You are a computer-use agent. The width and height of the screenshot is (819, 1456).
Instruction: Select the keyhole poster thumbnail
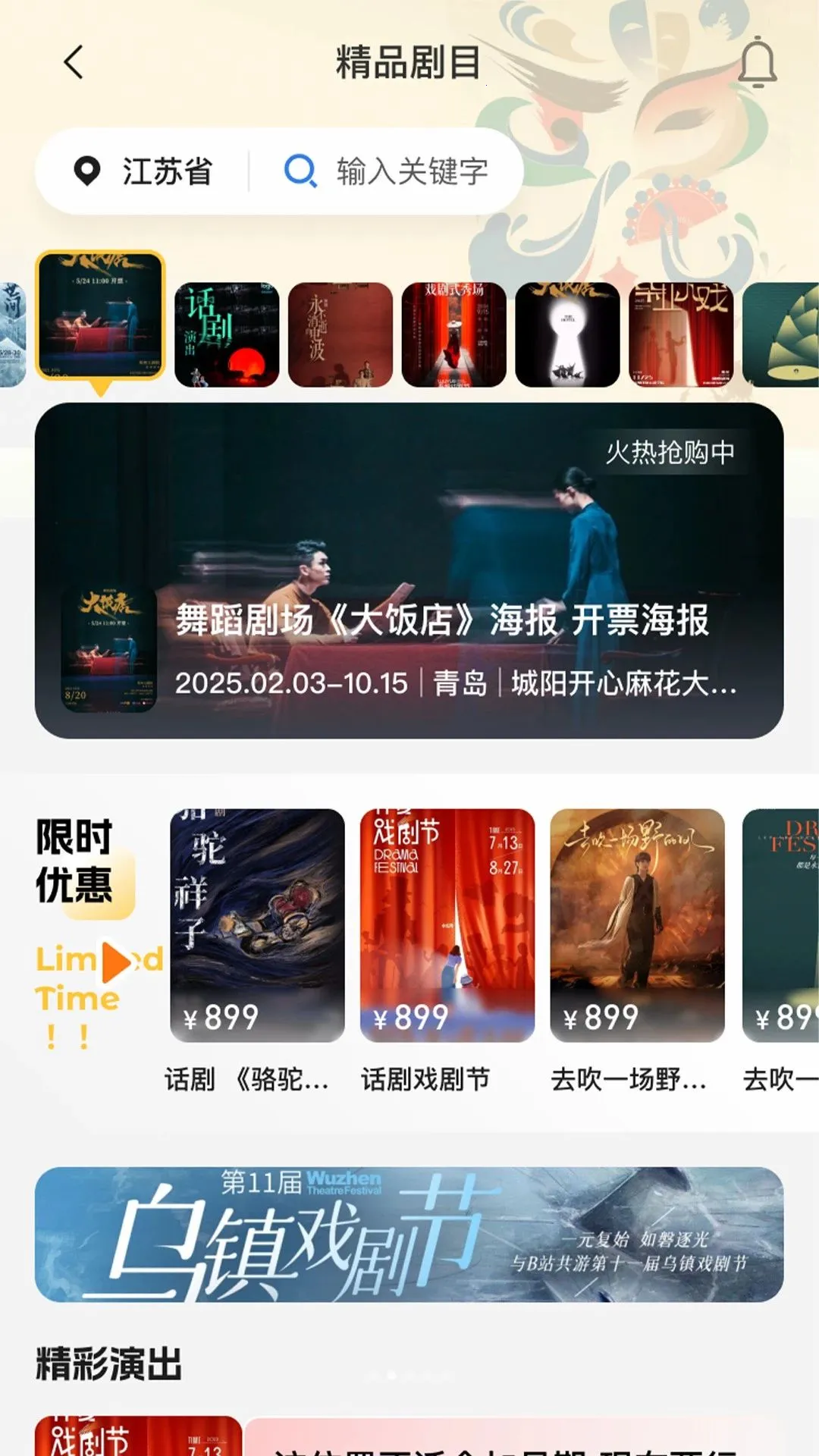(x=568, y=334)
